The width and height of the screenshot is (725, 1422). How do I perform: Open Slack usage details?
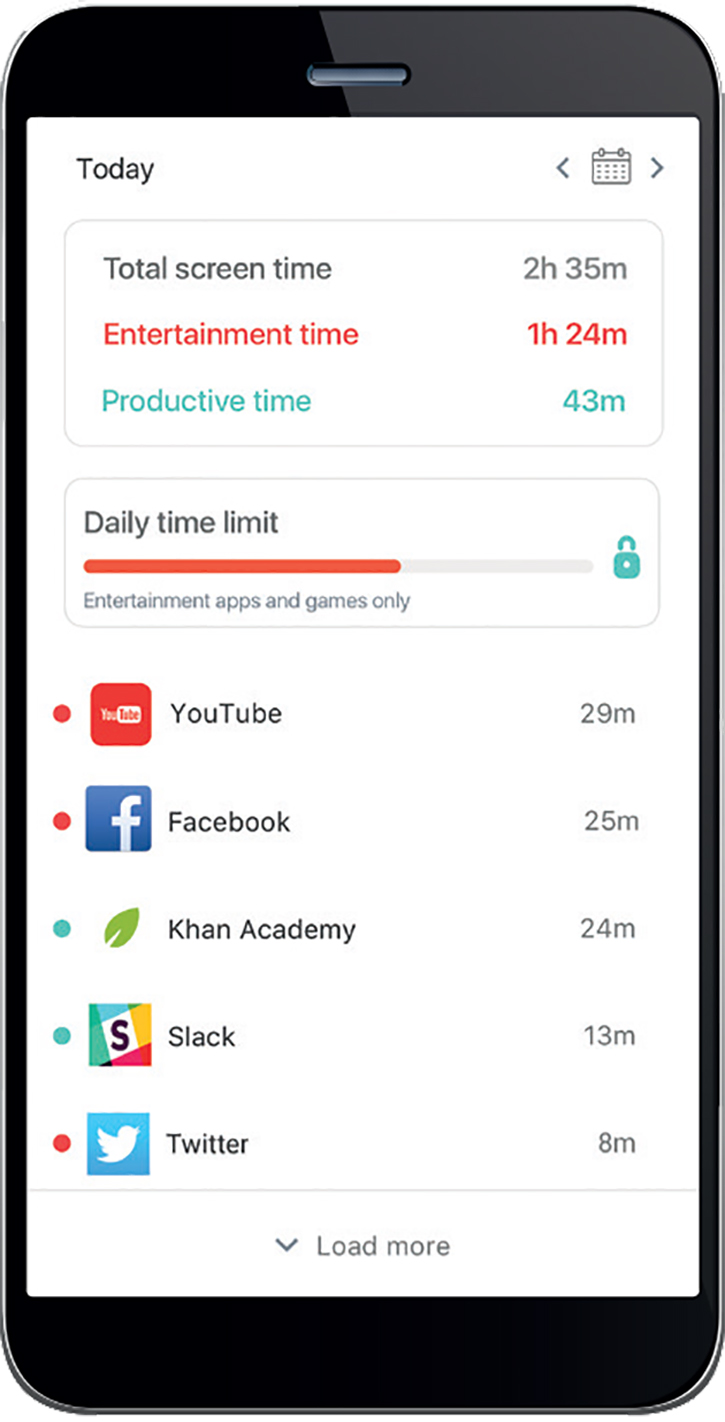point(362,1036)
